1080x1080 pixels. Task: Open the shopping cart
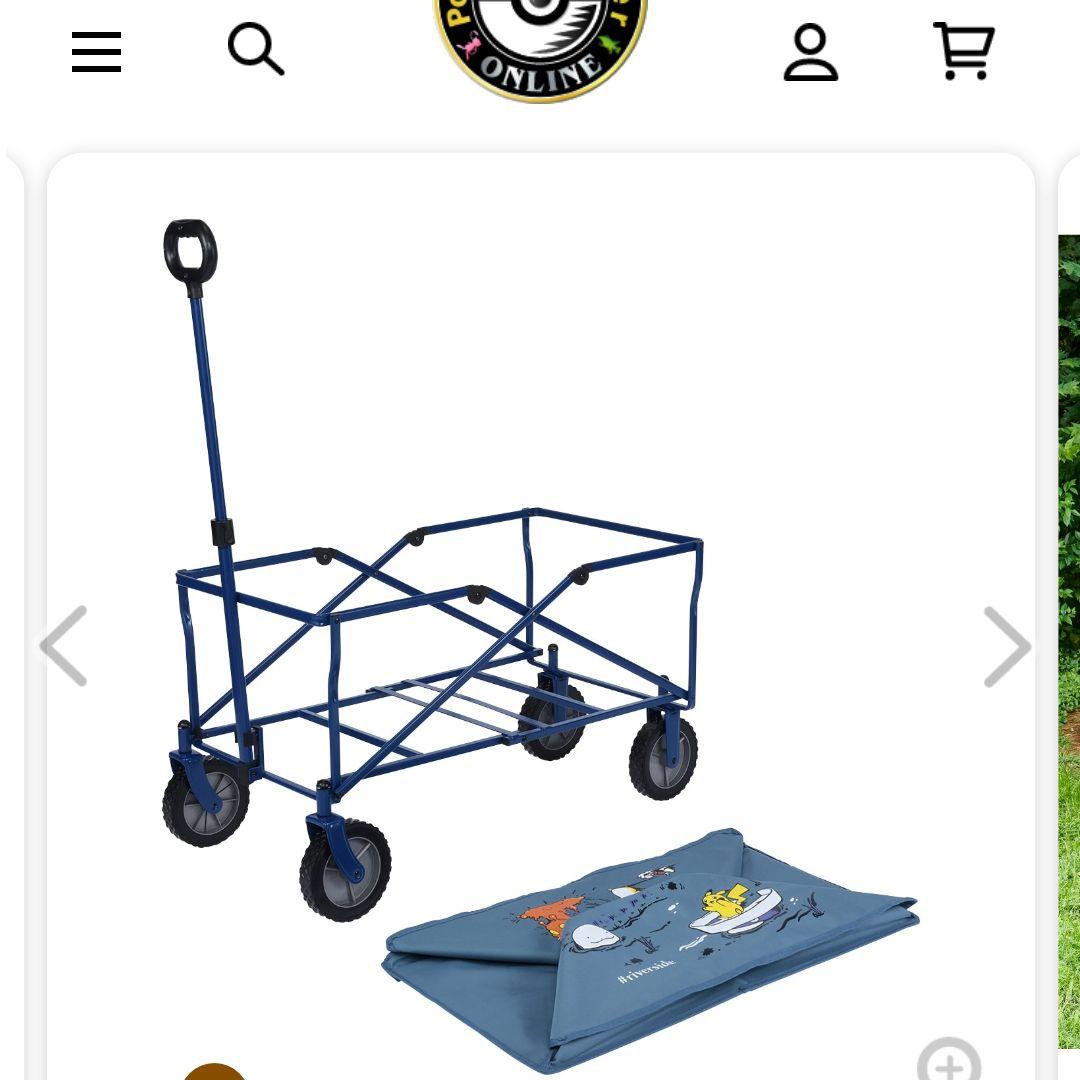point(964,51)
